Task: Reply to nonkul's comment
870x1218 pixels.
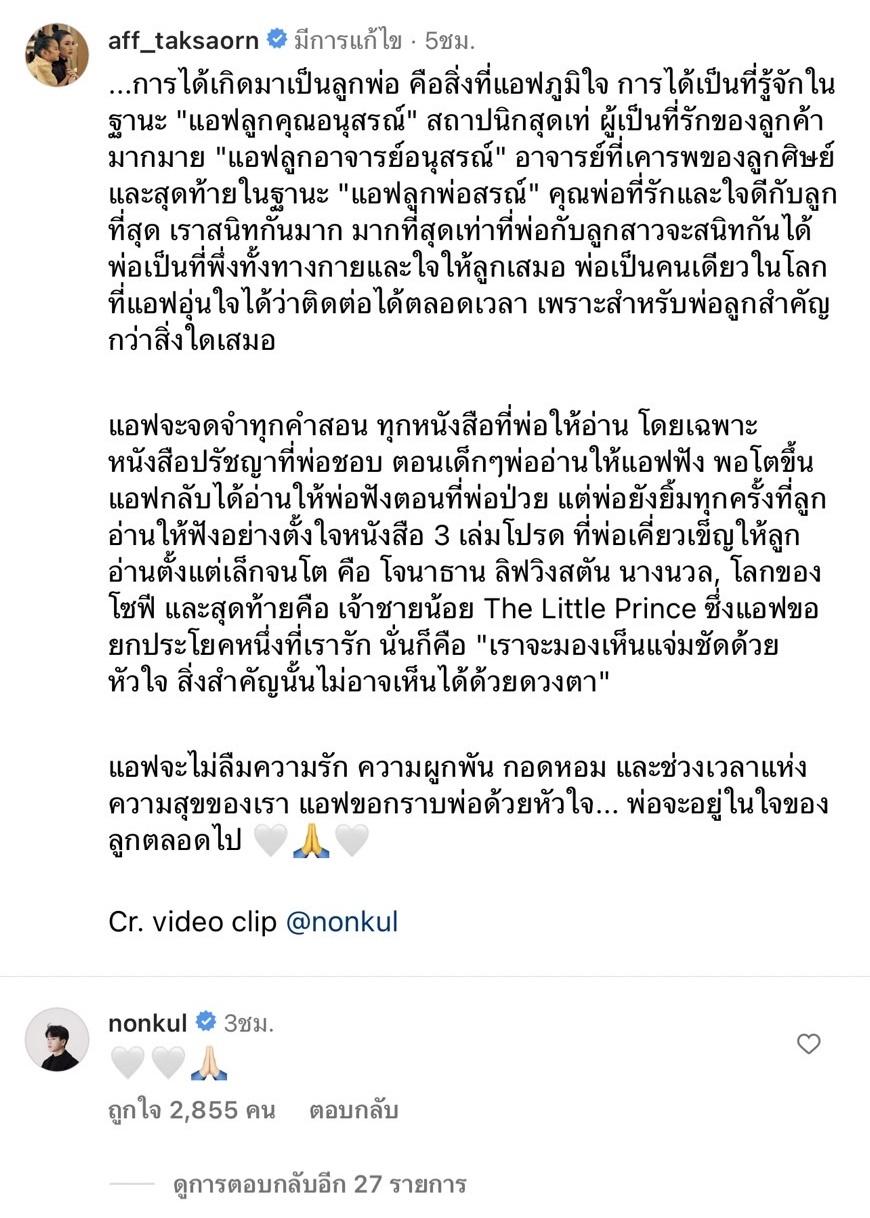Action: (354, 1110)
